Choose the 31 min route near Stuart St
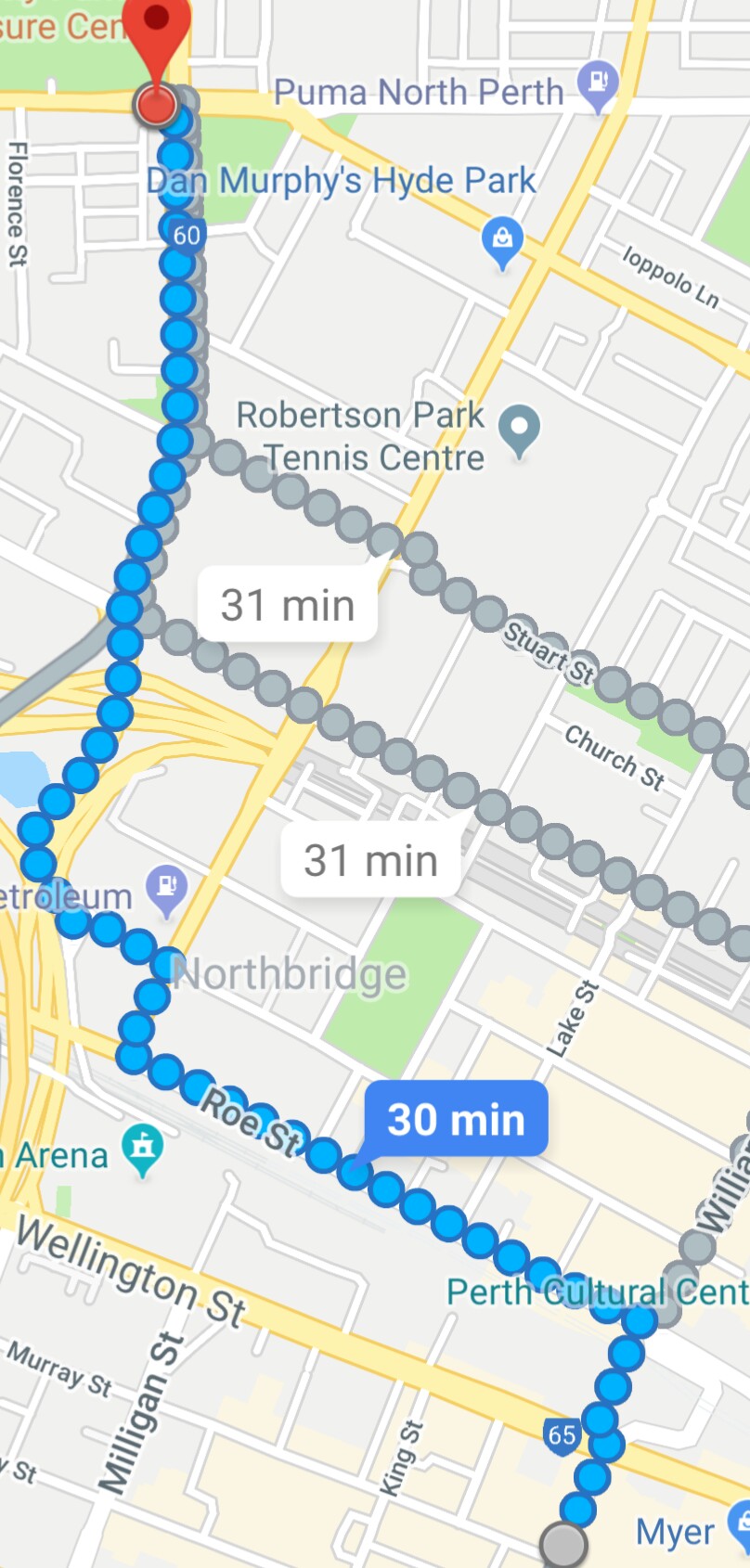750x1568 pixels. pyautogui.click(x=288, y=605)
